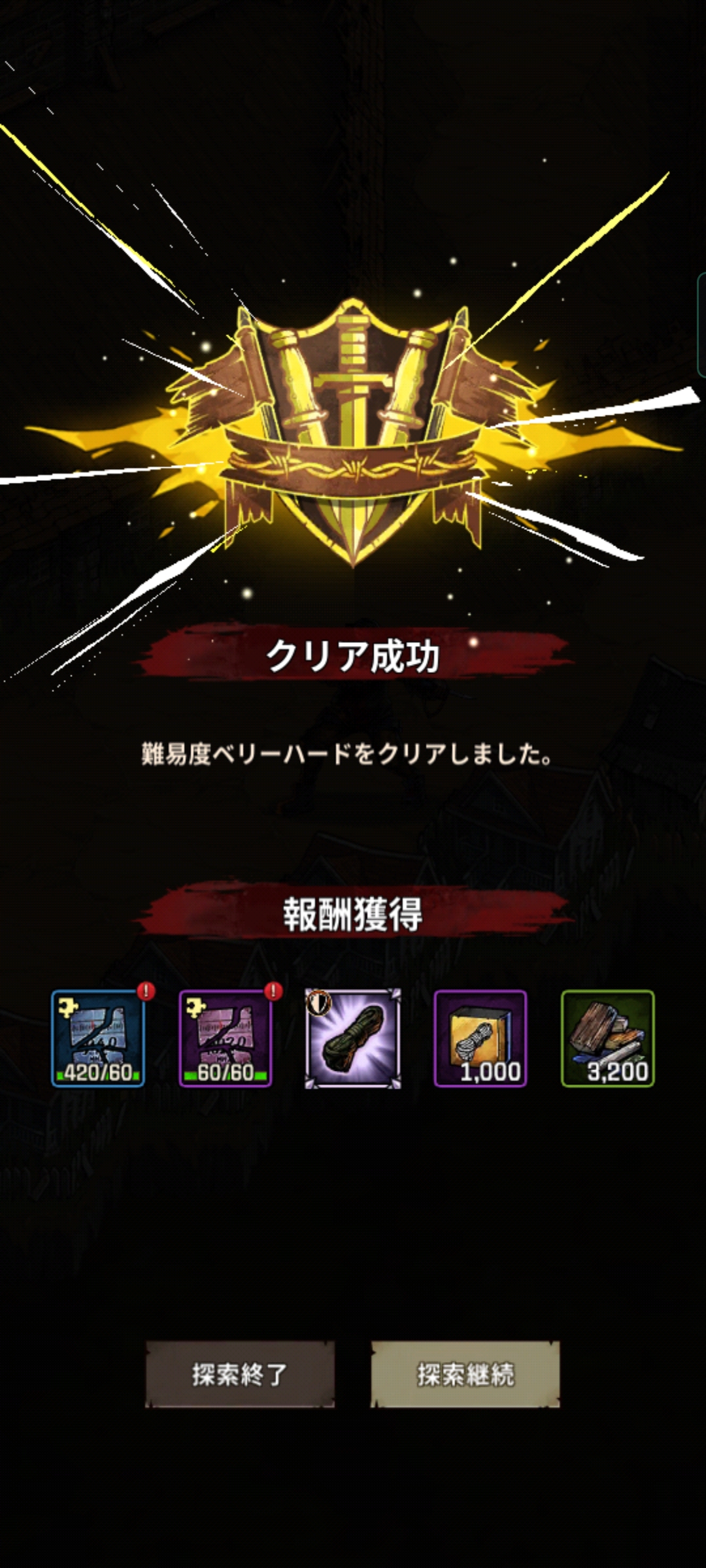This screenshot has width=706, height=1568.
Task: Inspect the 1,000 rope box reward
Action: click(480, 1038)
